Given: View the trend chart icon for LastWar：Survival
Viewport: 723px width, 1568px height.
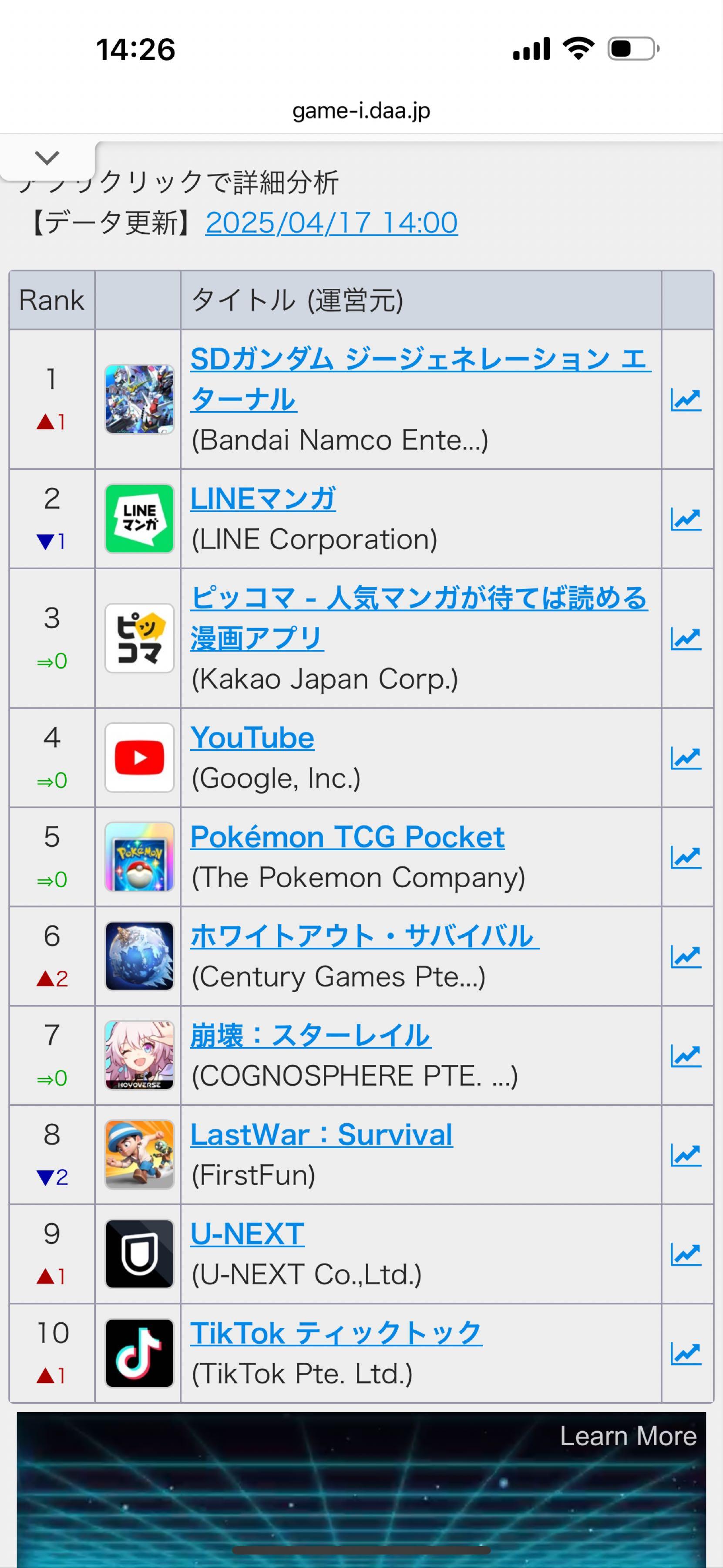Looking at the screenshot, I should coord(686,1155).
